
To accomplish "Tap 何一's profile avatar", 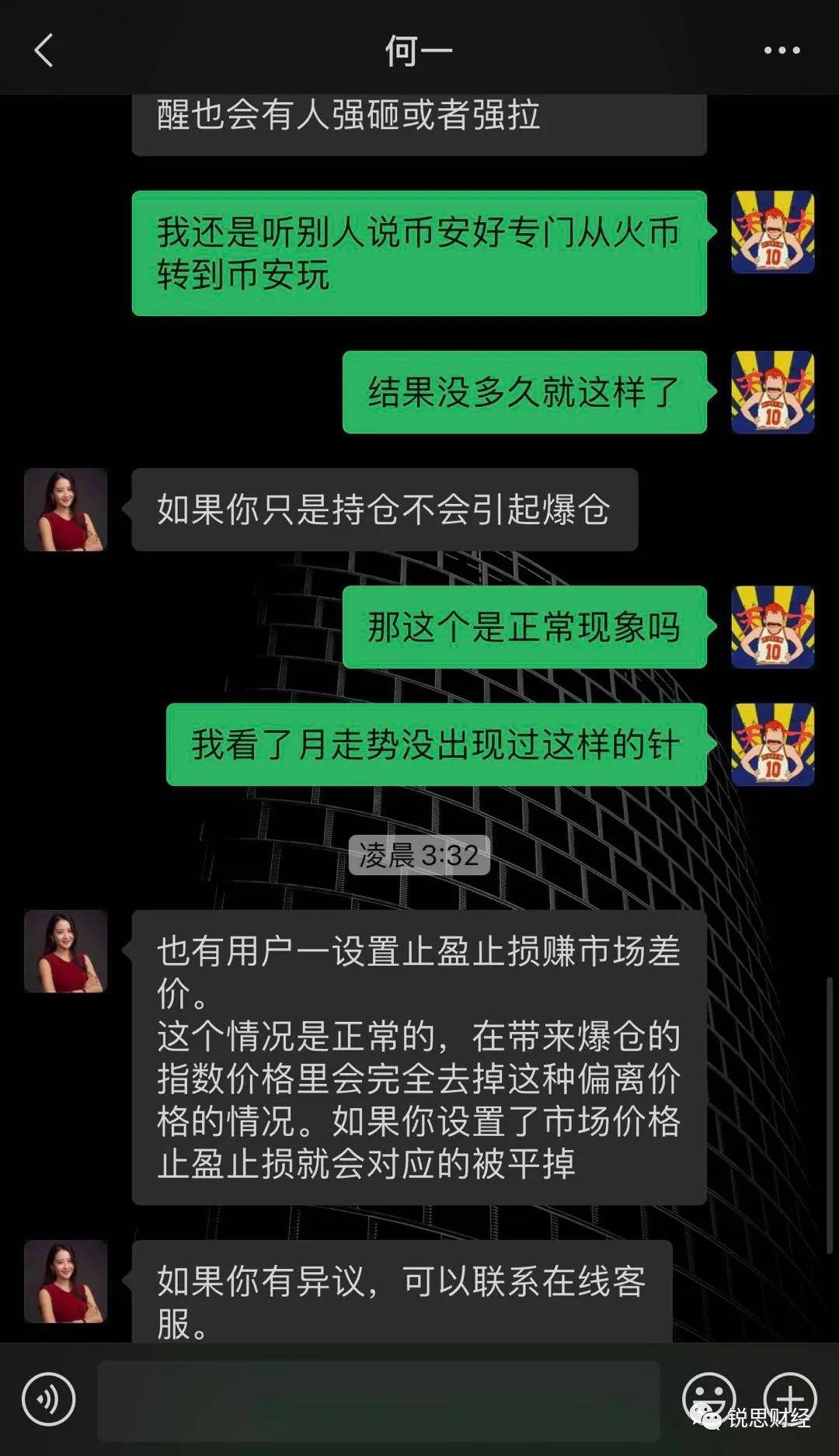I will tap(66, 509).
